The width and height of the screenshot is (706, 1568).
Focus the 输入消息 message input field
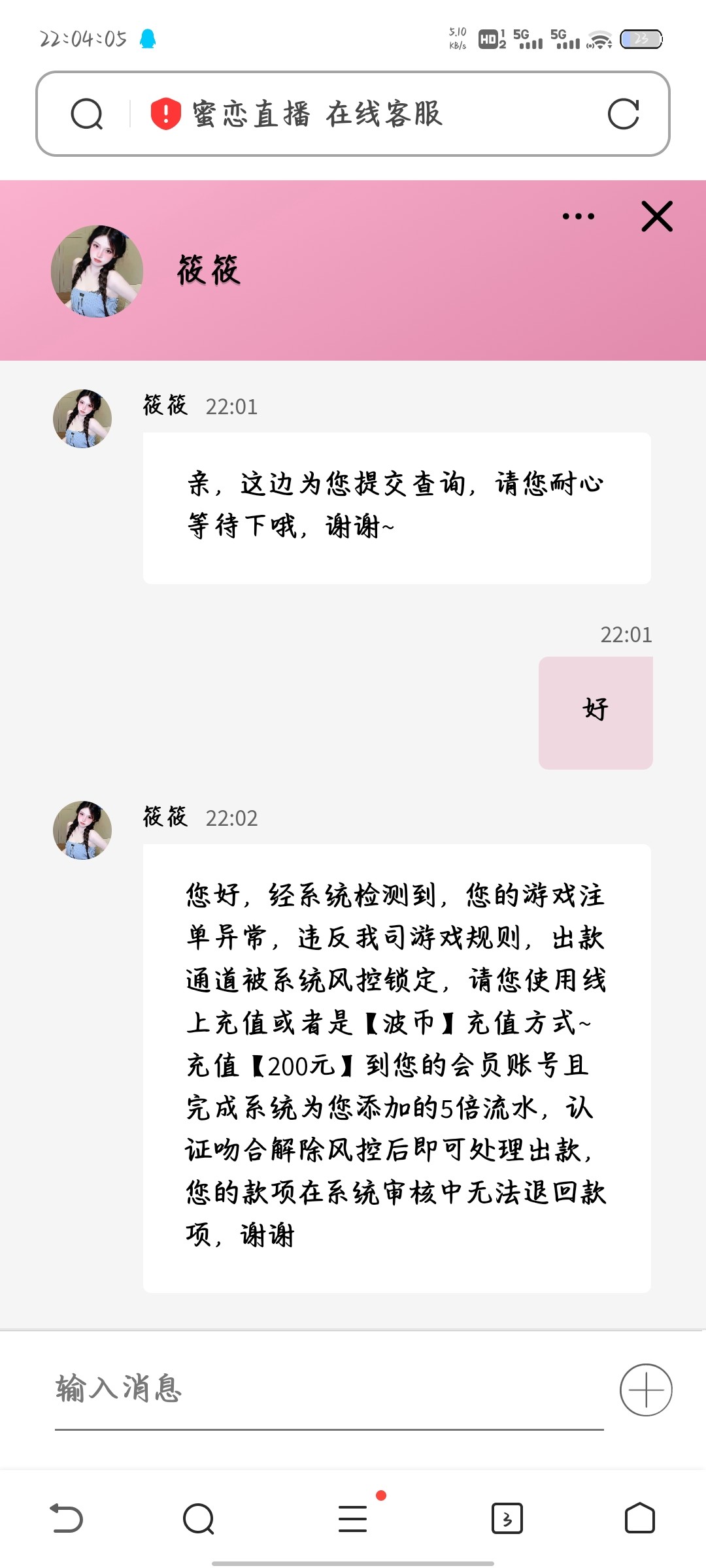click(x=327, y=1389)
